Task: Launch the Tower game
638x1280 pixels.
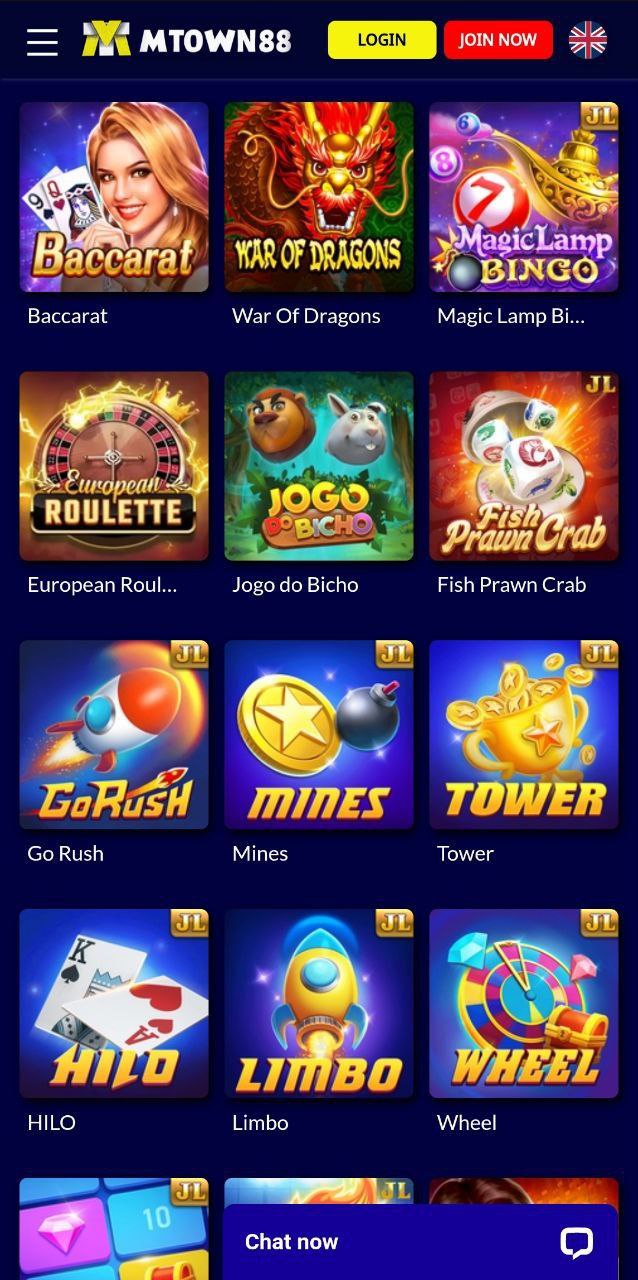Action: pyautogui.click(x=524, y=735)
